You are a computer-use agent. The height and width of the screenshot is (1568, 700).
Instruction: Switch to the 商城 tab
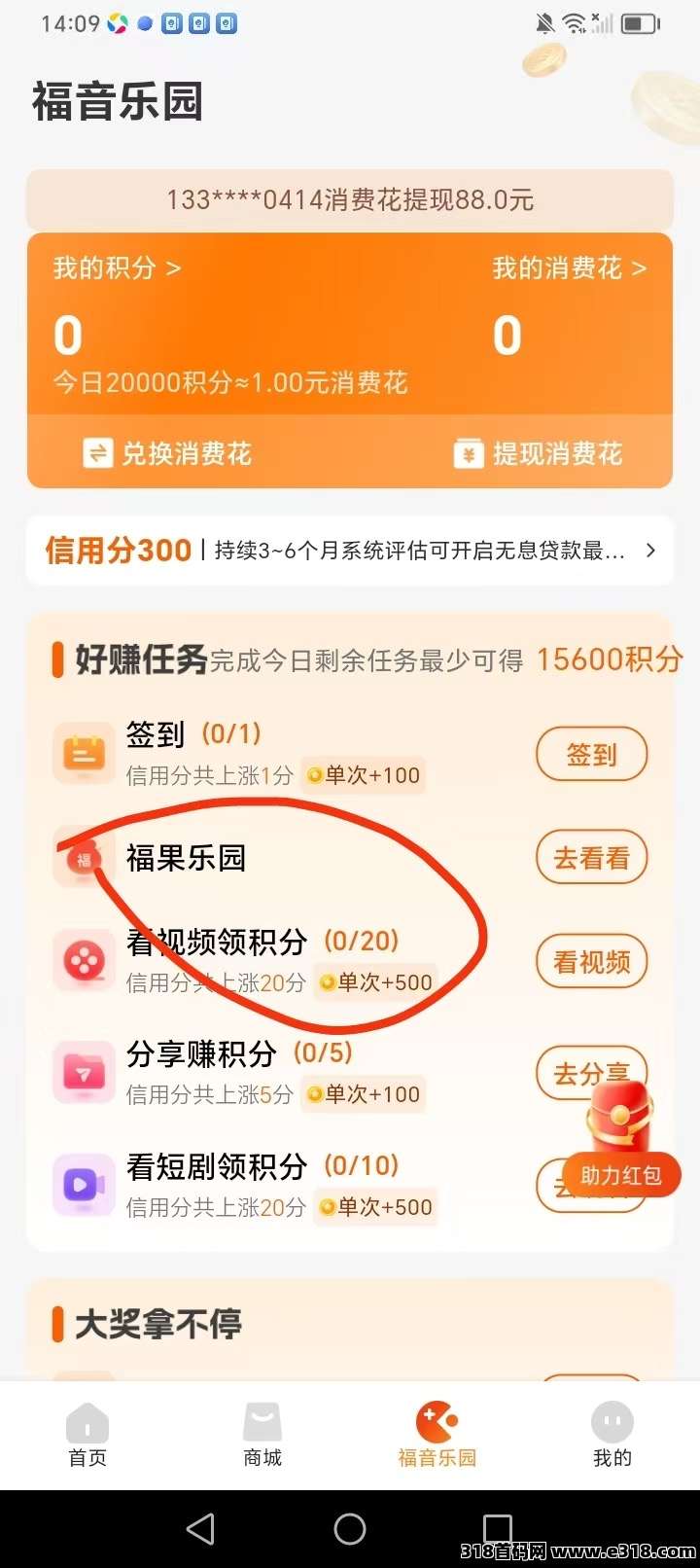262,1435
